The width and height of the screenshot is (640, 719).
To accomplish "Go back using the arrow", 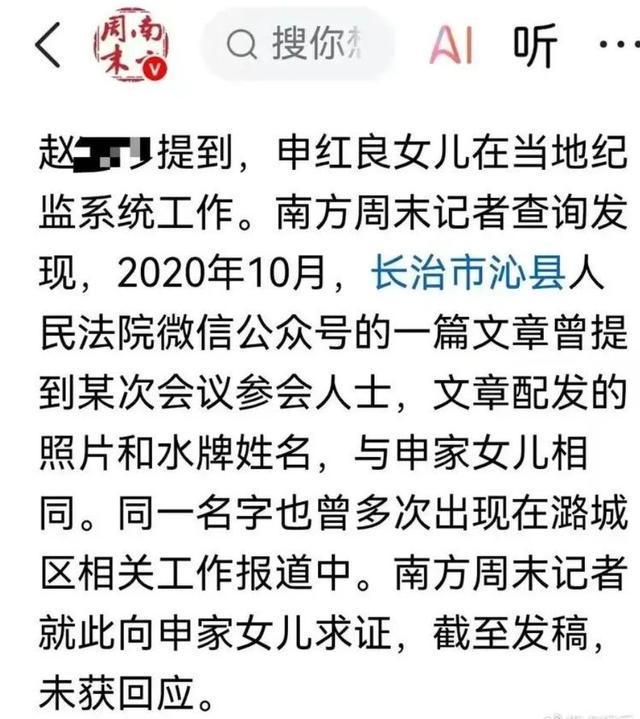I will 48,45.
